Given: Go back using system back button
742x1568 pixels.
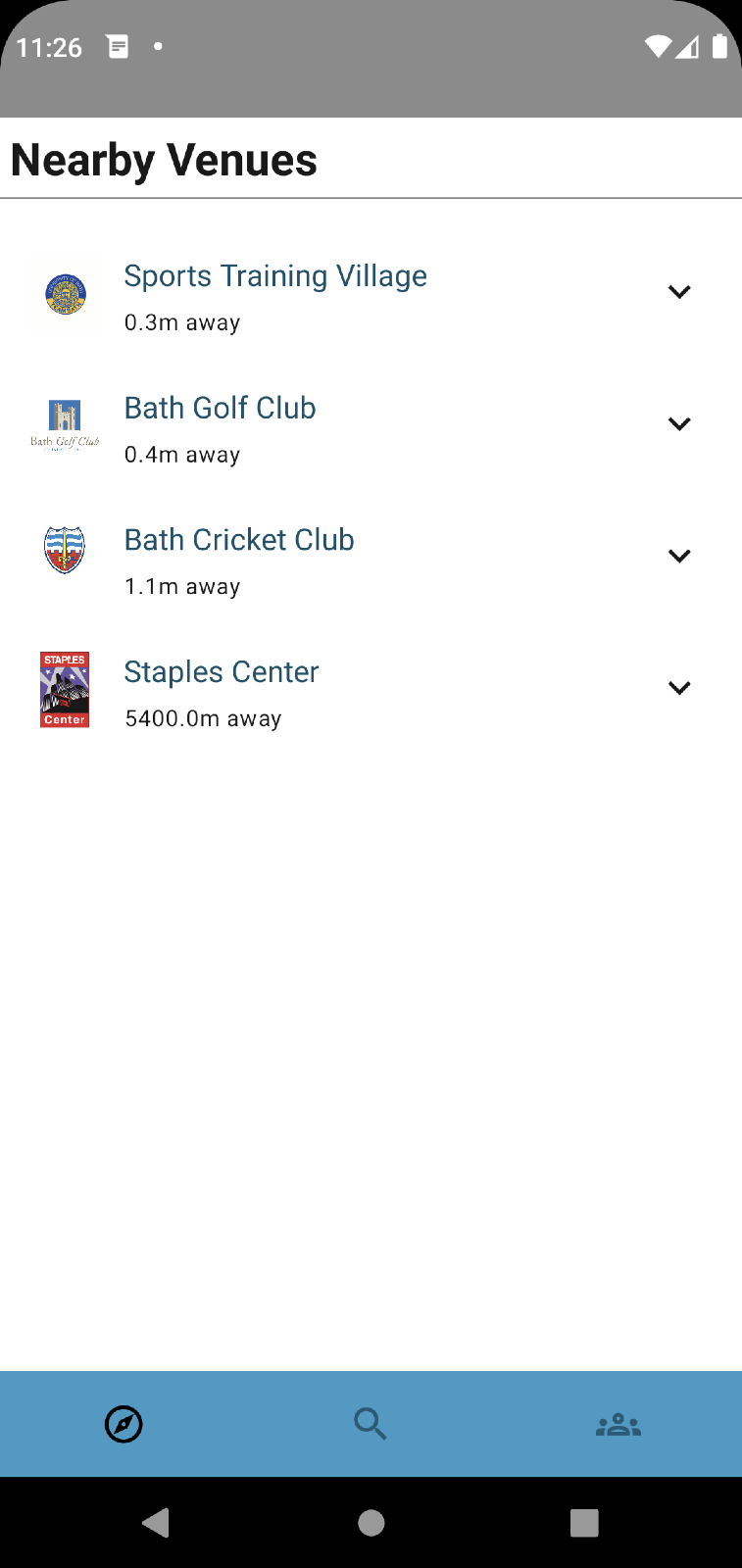Looking at the screenshot, I should tap(155, 1523).
